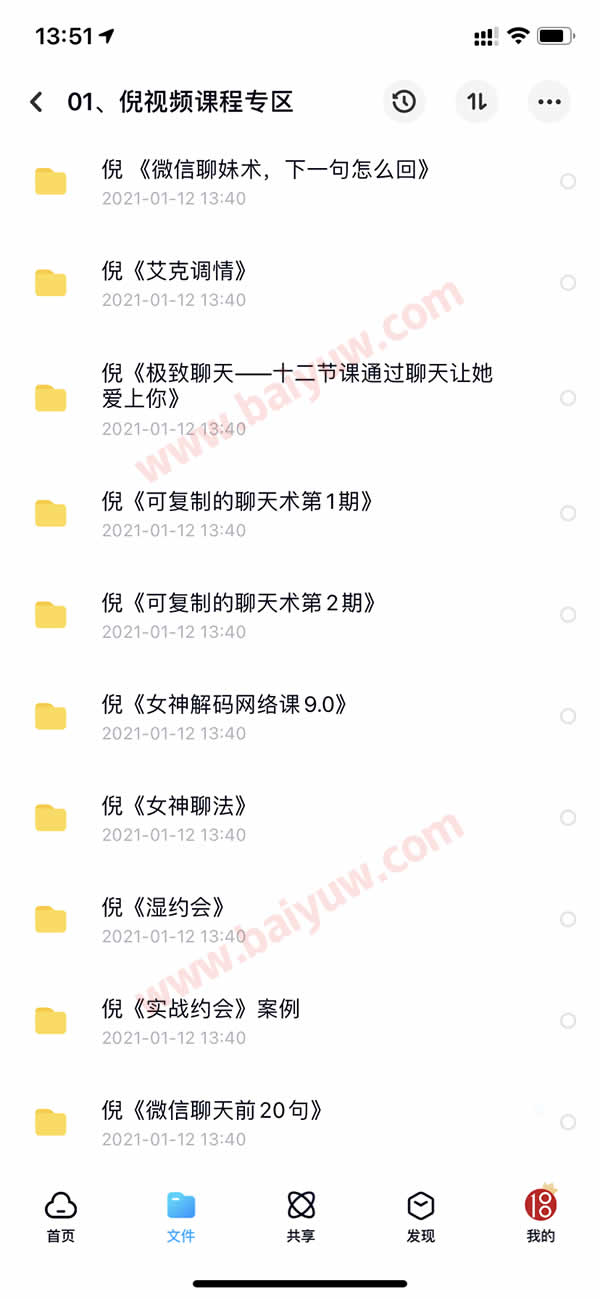Screen dimensions: 600x1299
Task: Open the folder 倪《女神解码网络课9.0》
Action: coord(300,717)
